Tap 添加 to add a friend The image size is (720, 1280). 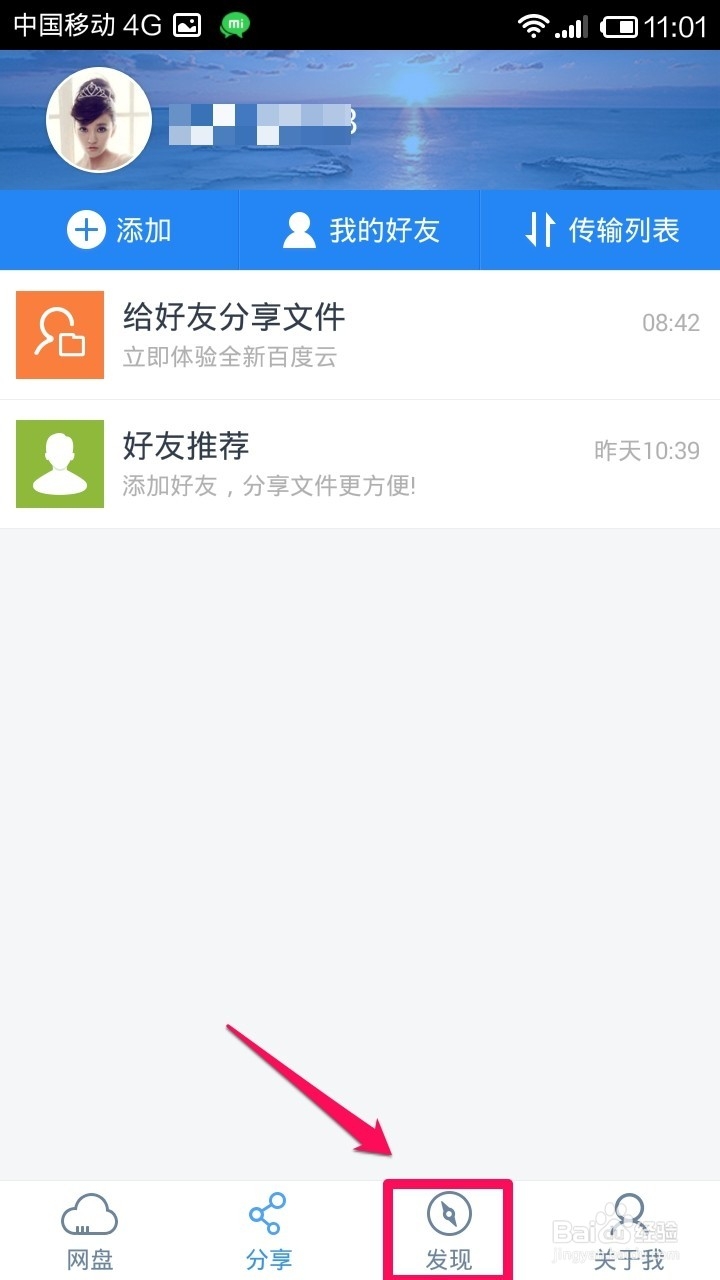pyautogui.click(x=120, y=229)
